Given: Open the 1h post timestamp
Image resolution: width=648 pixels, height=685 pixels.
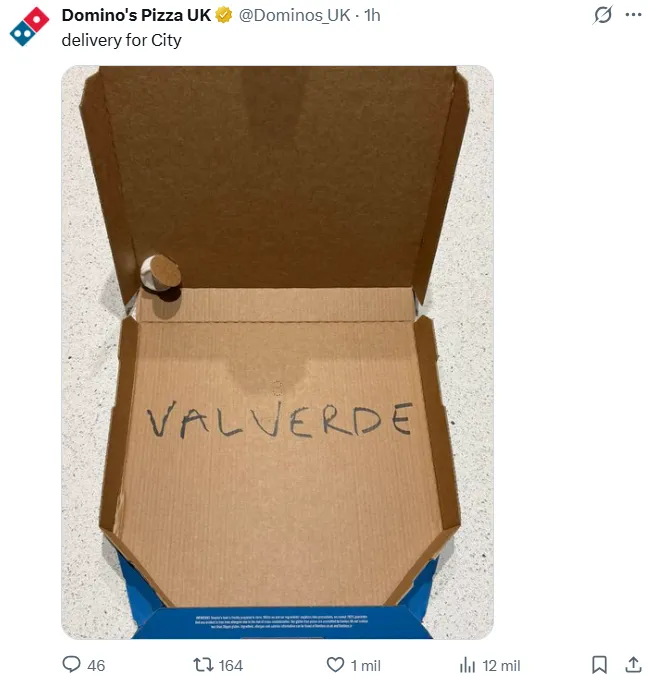Looking at the screenshot, I should pos(371,15).
